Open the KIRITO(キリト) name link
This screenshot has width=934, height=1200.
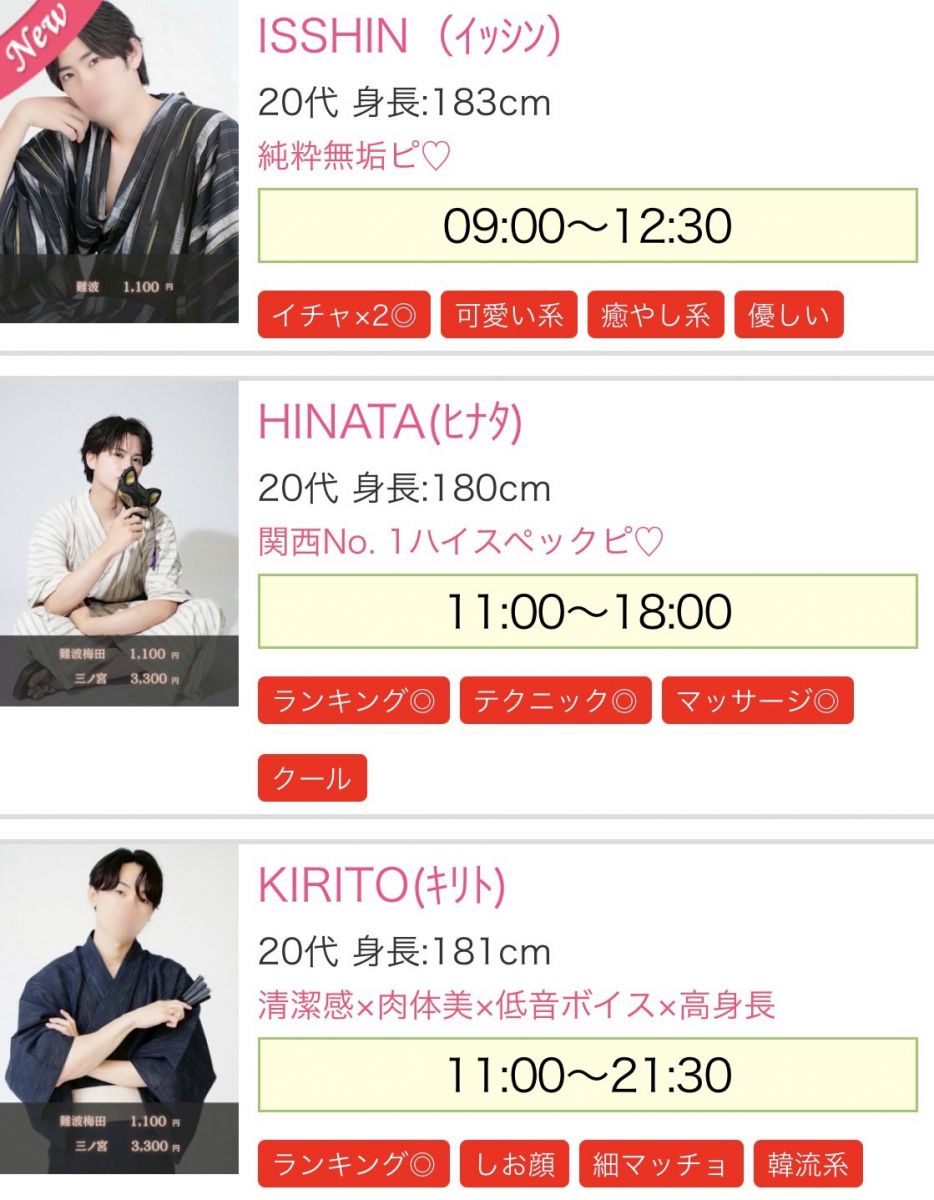[x=381, y=887]
